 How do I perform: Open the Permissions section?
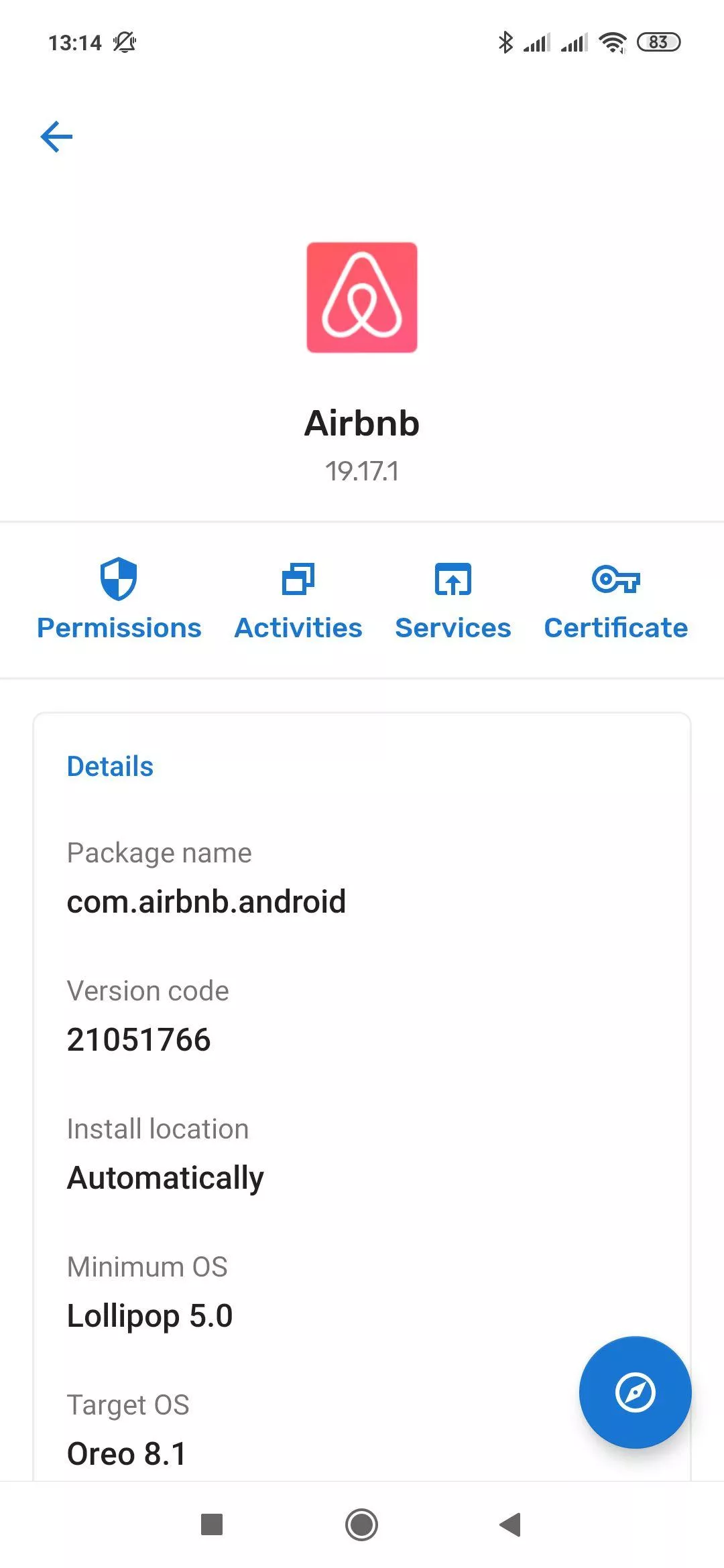119,600
